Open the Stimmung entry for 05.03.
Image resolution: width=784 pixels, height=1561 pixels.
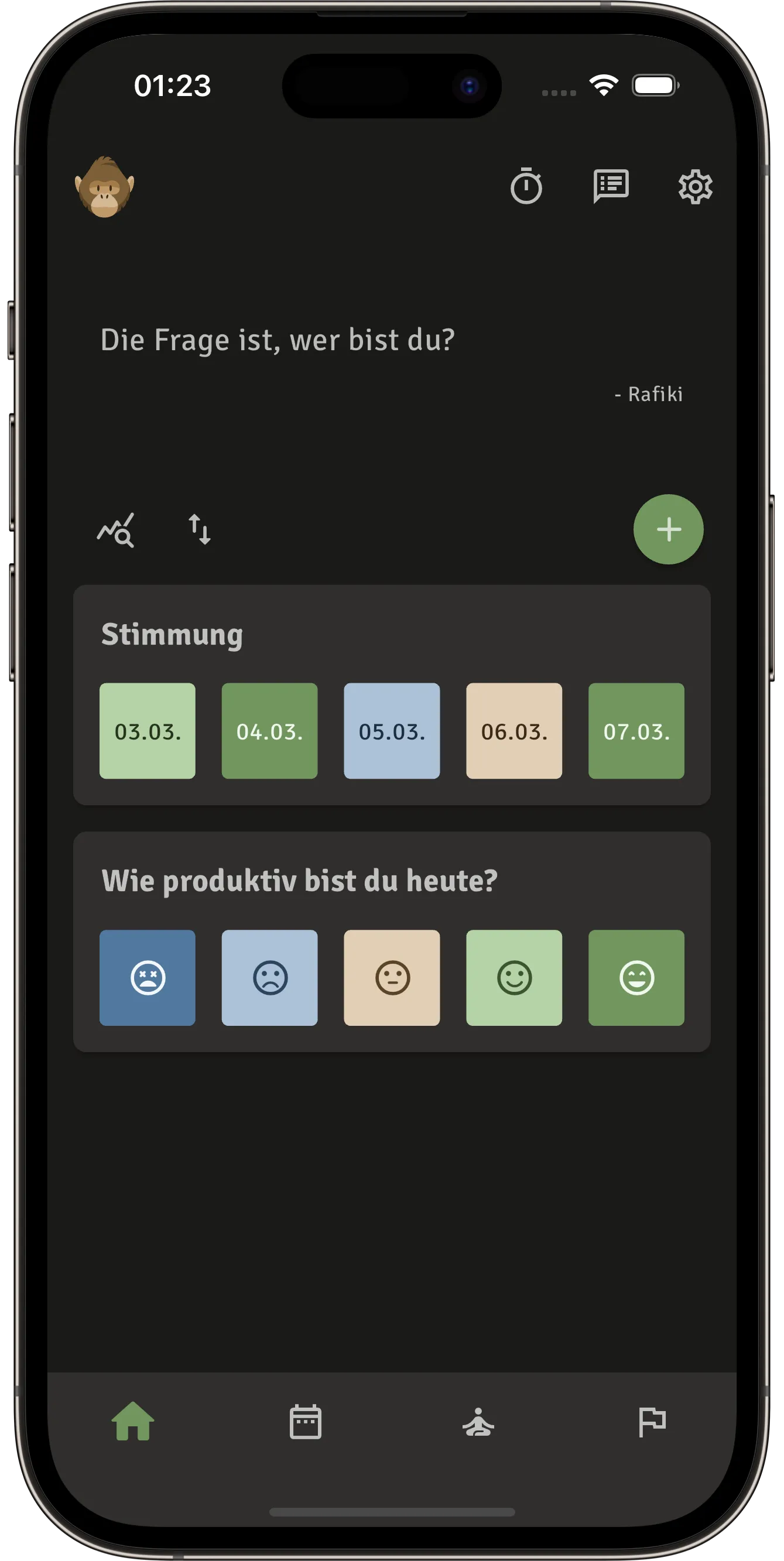tap(392, 731)
